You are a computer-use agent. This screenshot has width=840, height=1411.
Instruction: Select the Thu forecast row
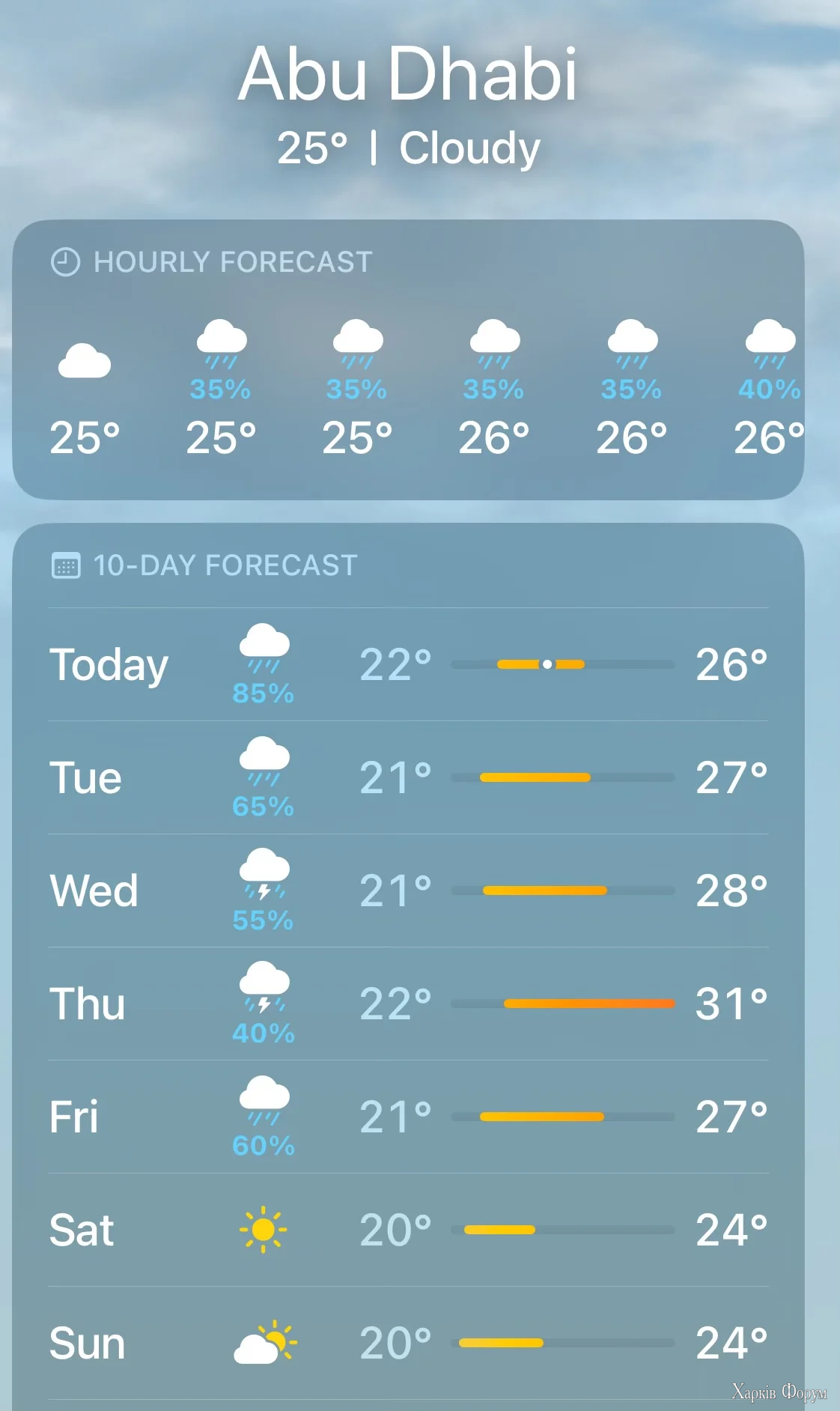point(408,1004)
